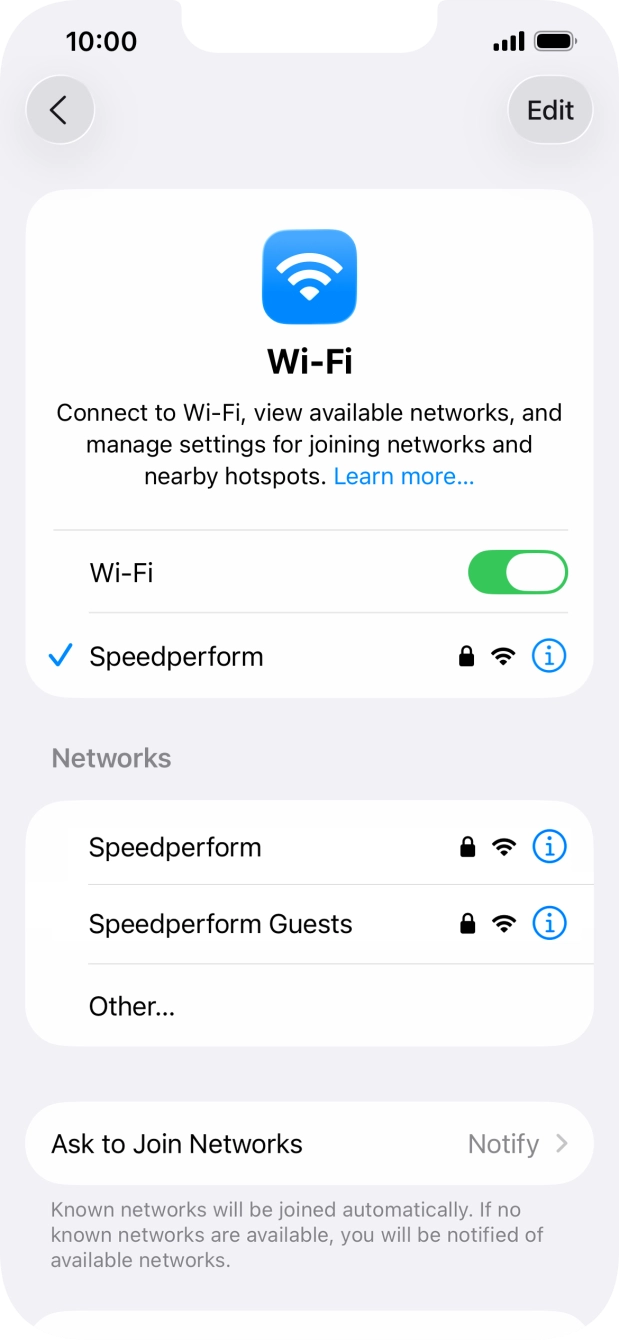Open info for the connected Speedperform network
The image size is (619, 1340).
pyautogui.click(x=549, y=656)
